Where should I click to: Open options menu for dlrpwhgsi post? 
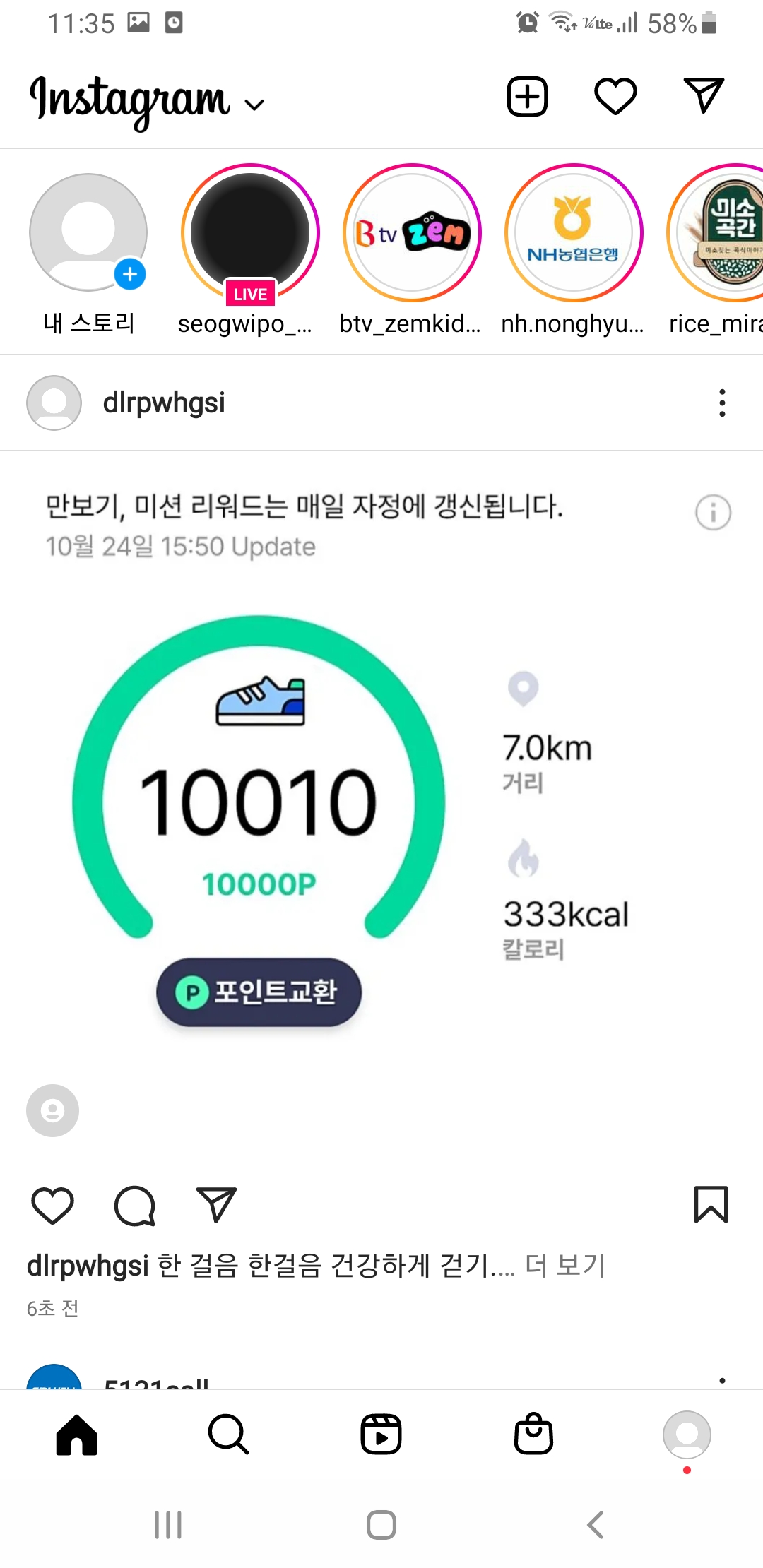click(x=721, y=403)
